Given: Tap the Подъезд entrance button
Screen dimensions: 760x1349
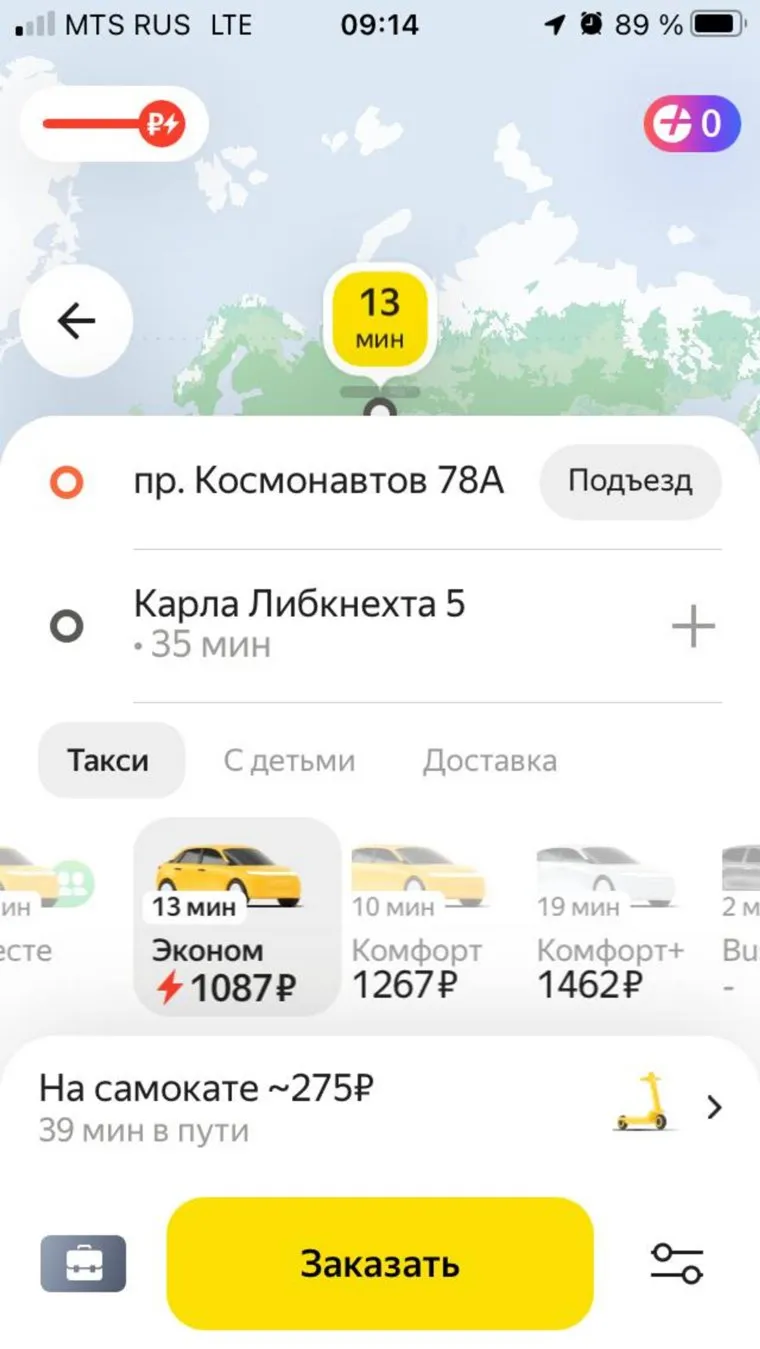Looking at the screenshot, I should (630, 481).
